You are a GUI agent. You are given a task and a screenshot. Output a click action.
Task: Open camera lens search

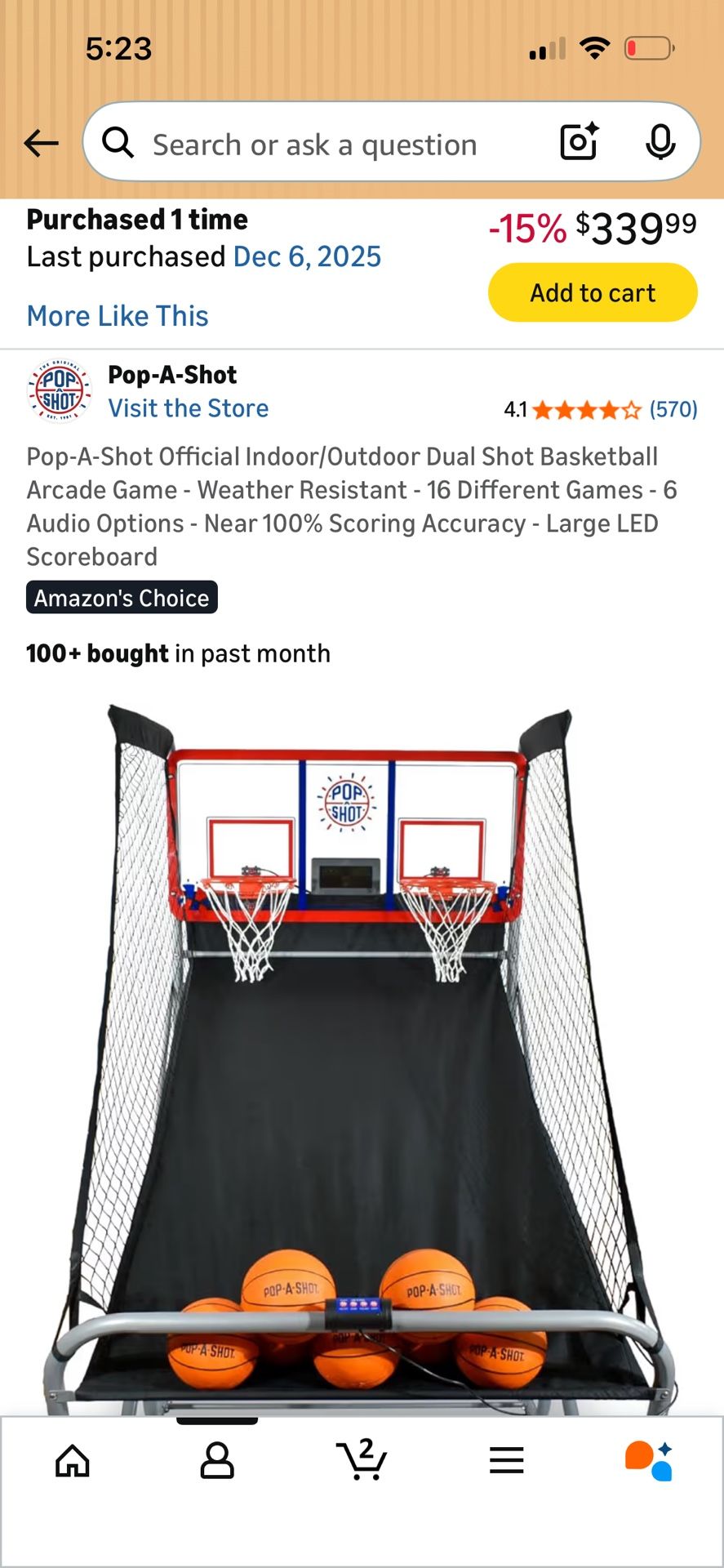coord(580,142)
